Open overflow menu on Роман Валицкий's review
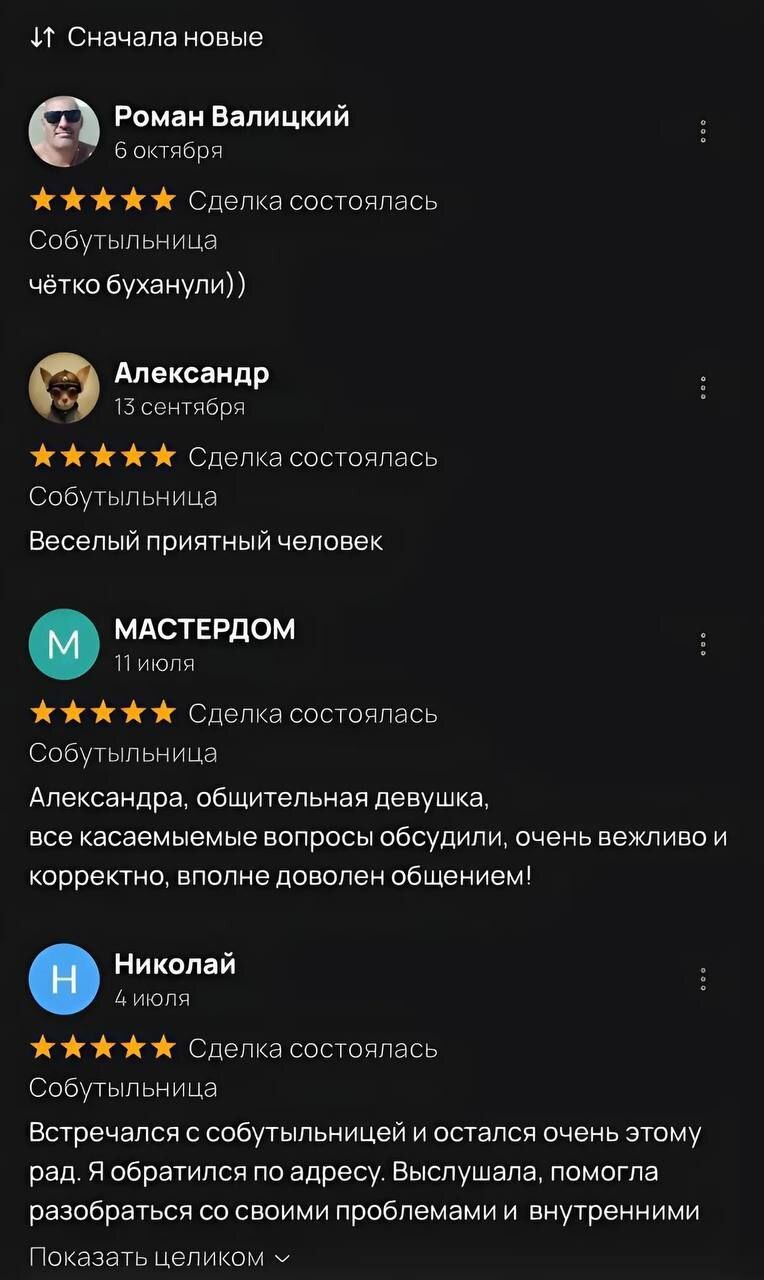This screenshot has height=1280, width=764. tap(704, 132)
